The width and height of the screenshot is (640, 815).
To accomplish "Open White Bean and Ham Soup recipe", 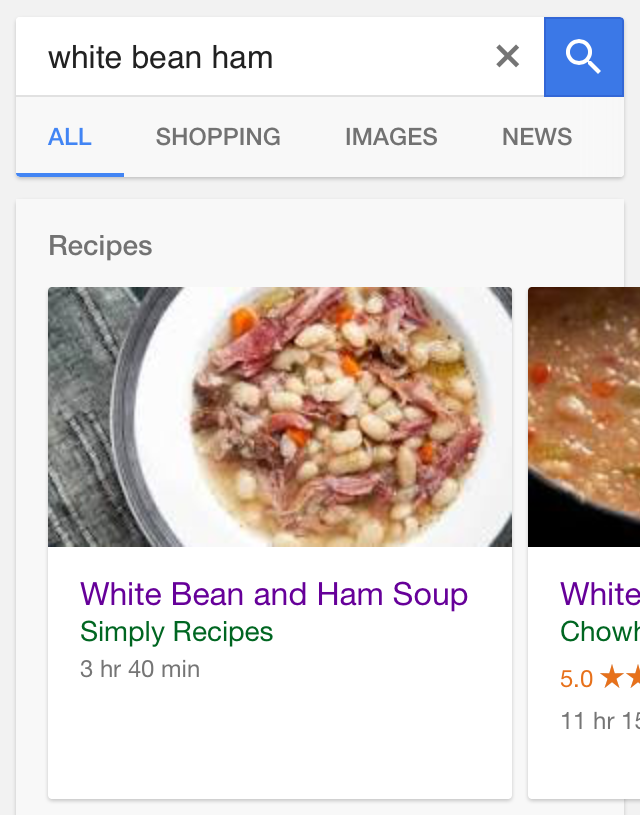I will pyautogui.click(x=274, y=594).
